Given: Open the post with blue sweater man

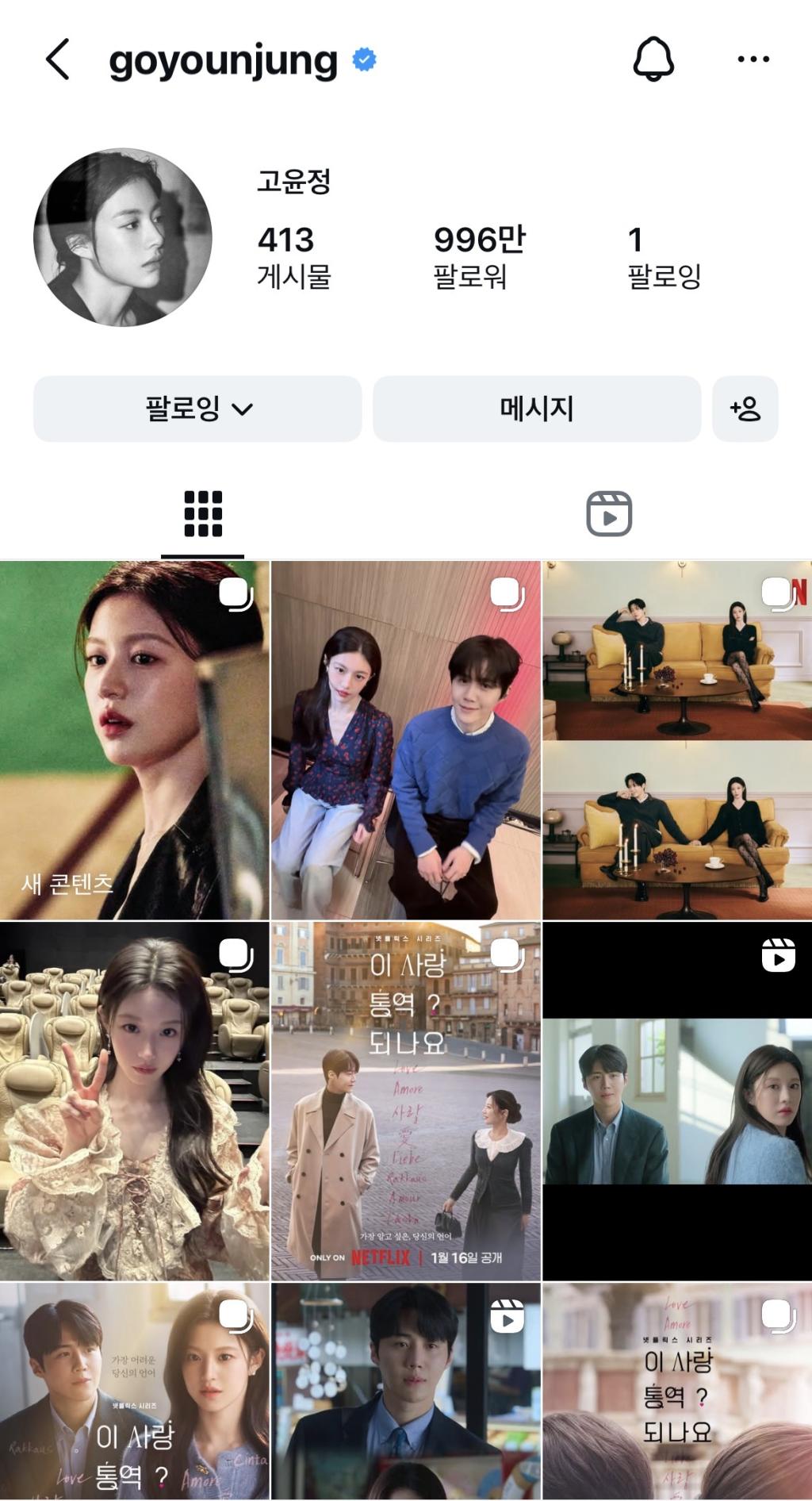Looking at the screenshot, I should click(406, 740).
